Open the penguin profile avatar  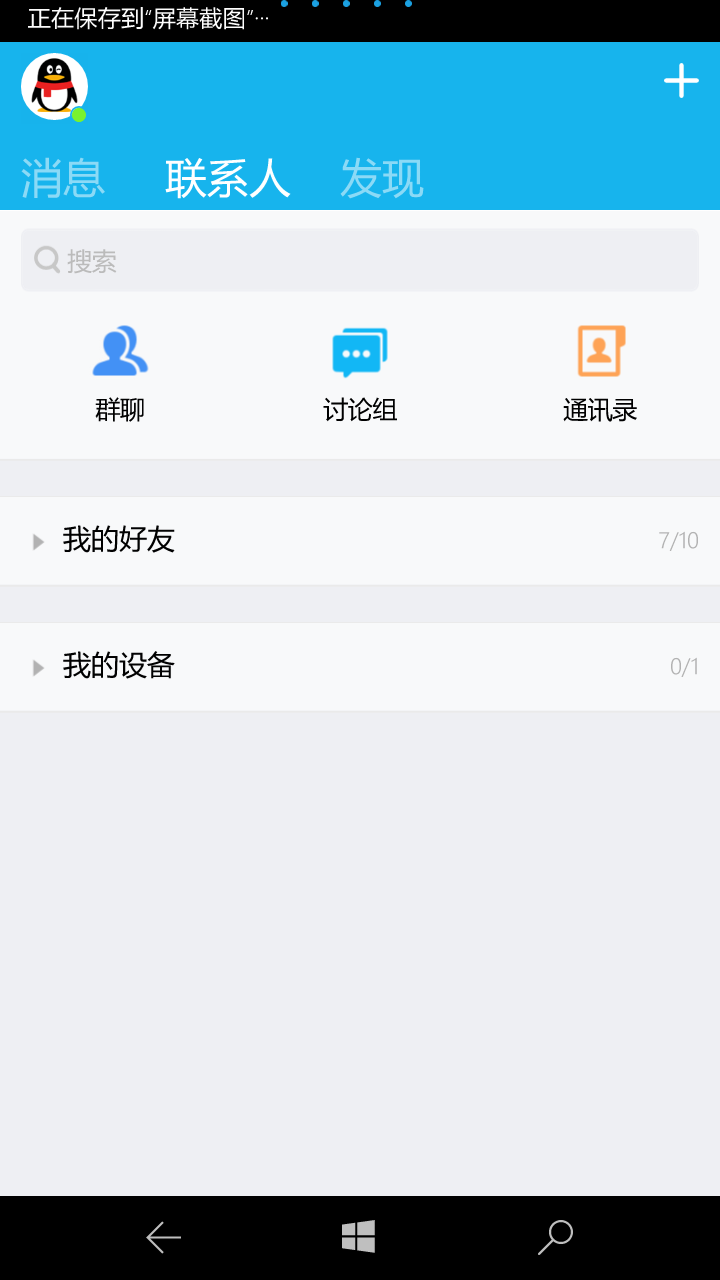click(54, 86)
